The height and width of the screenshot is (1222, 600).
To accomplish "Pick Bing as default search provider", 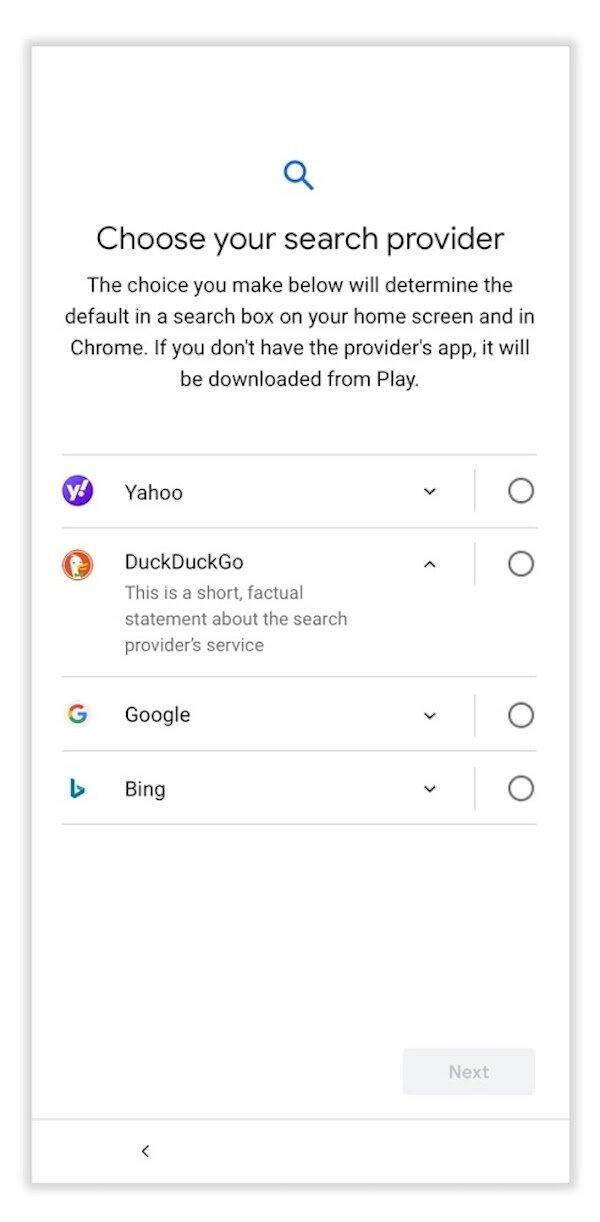I will pos(520,789).
